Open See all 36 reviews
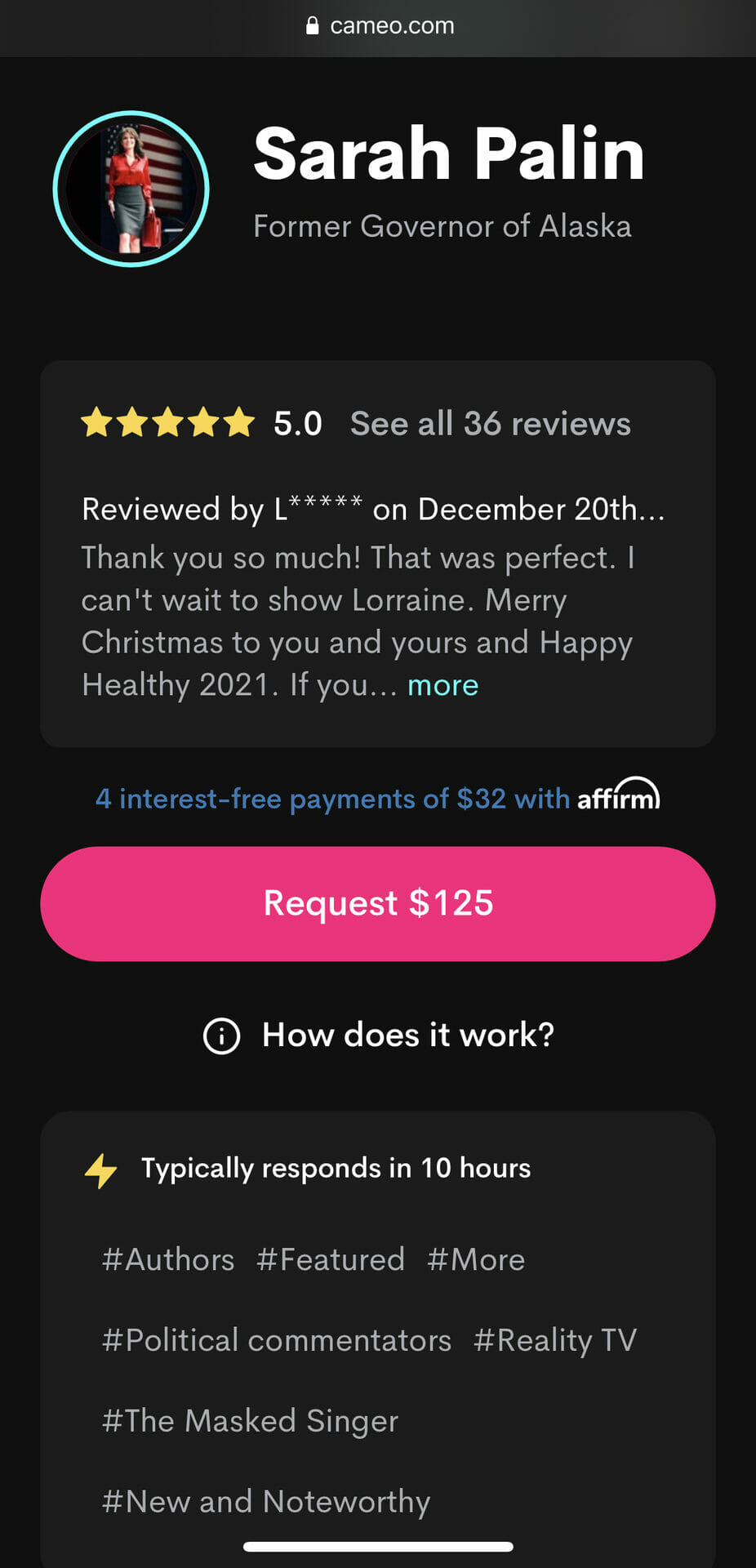The height and width of the screenshot is (1568, 756). [490, 424]
